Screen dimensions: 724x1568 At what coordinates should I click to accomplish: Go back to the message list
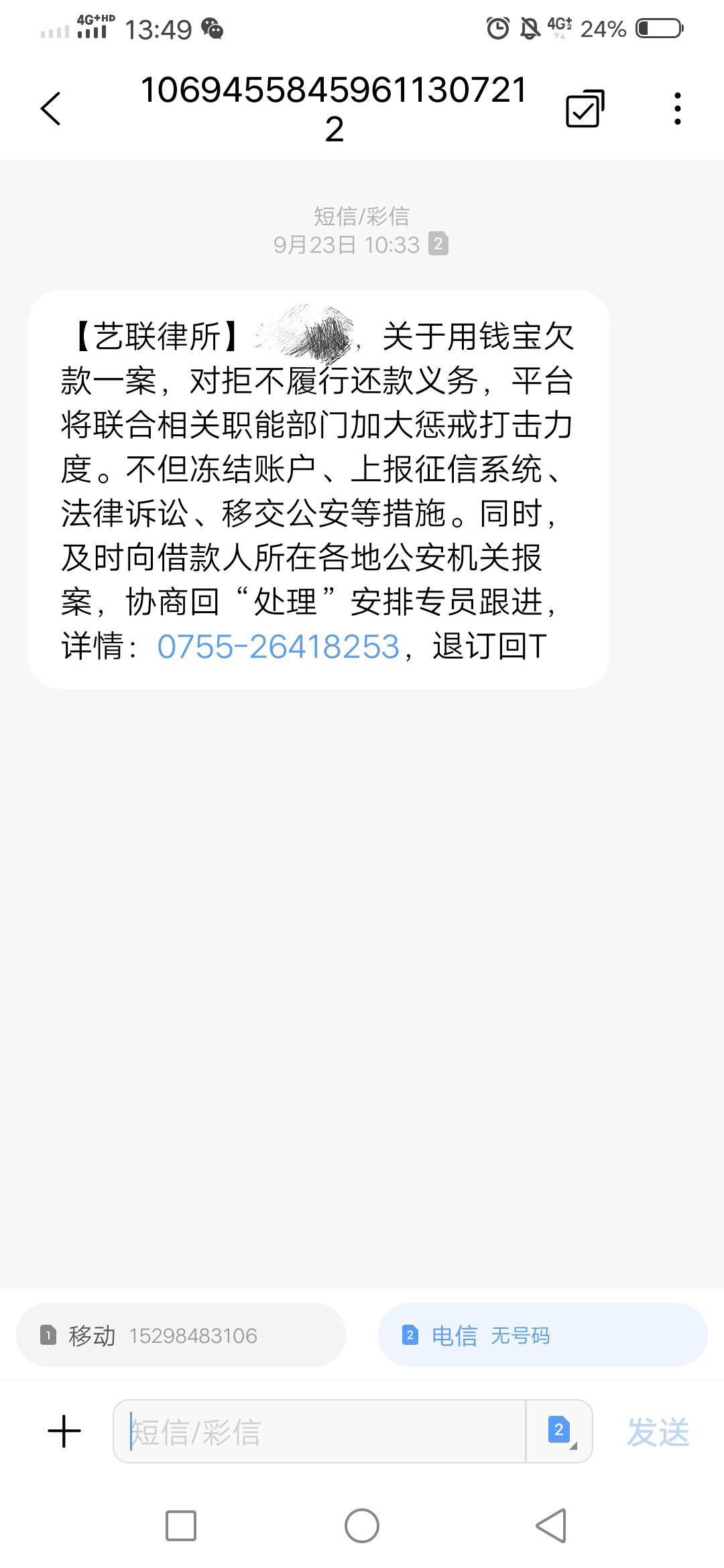pos(51,109)
